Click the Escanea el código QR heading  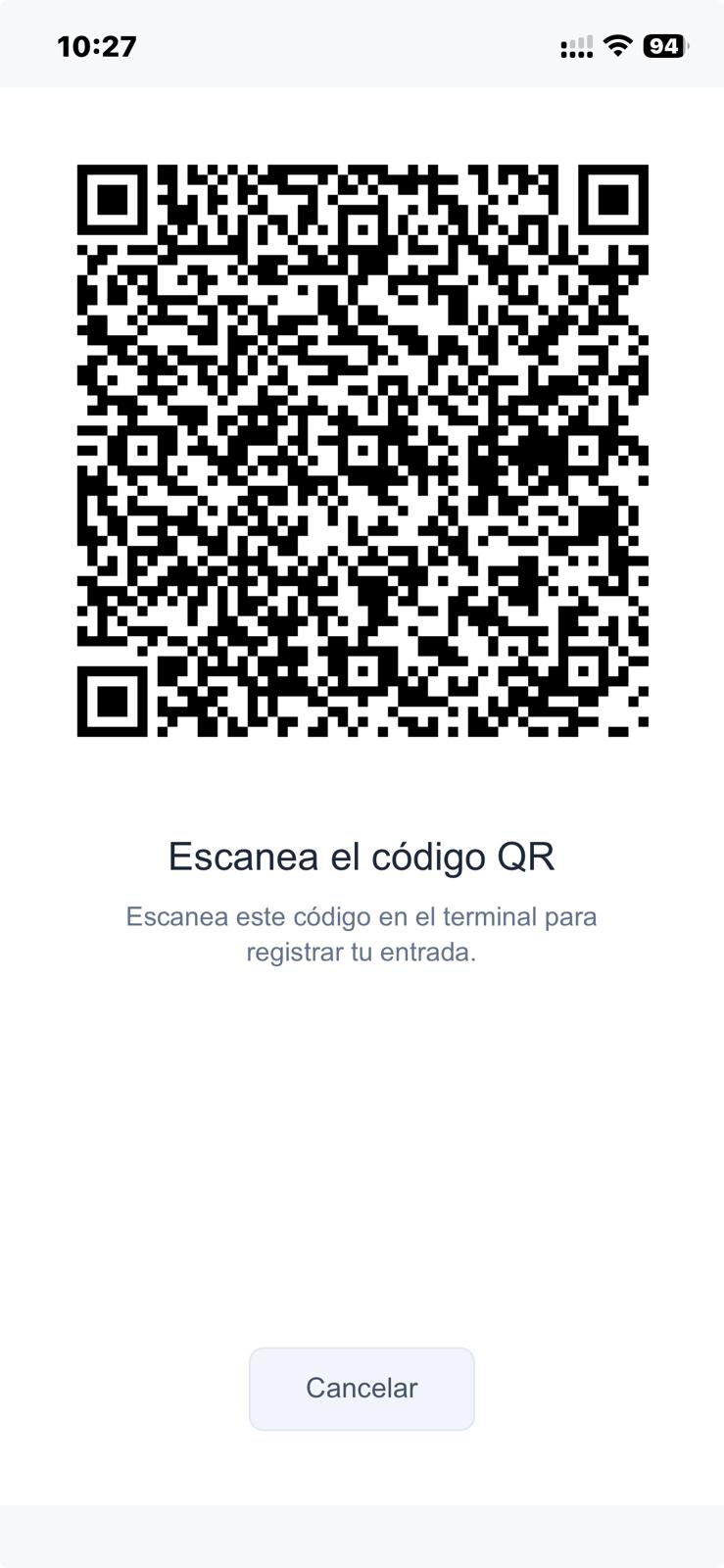(x=362, y=855)
